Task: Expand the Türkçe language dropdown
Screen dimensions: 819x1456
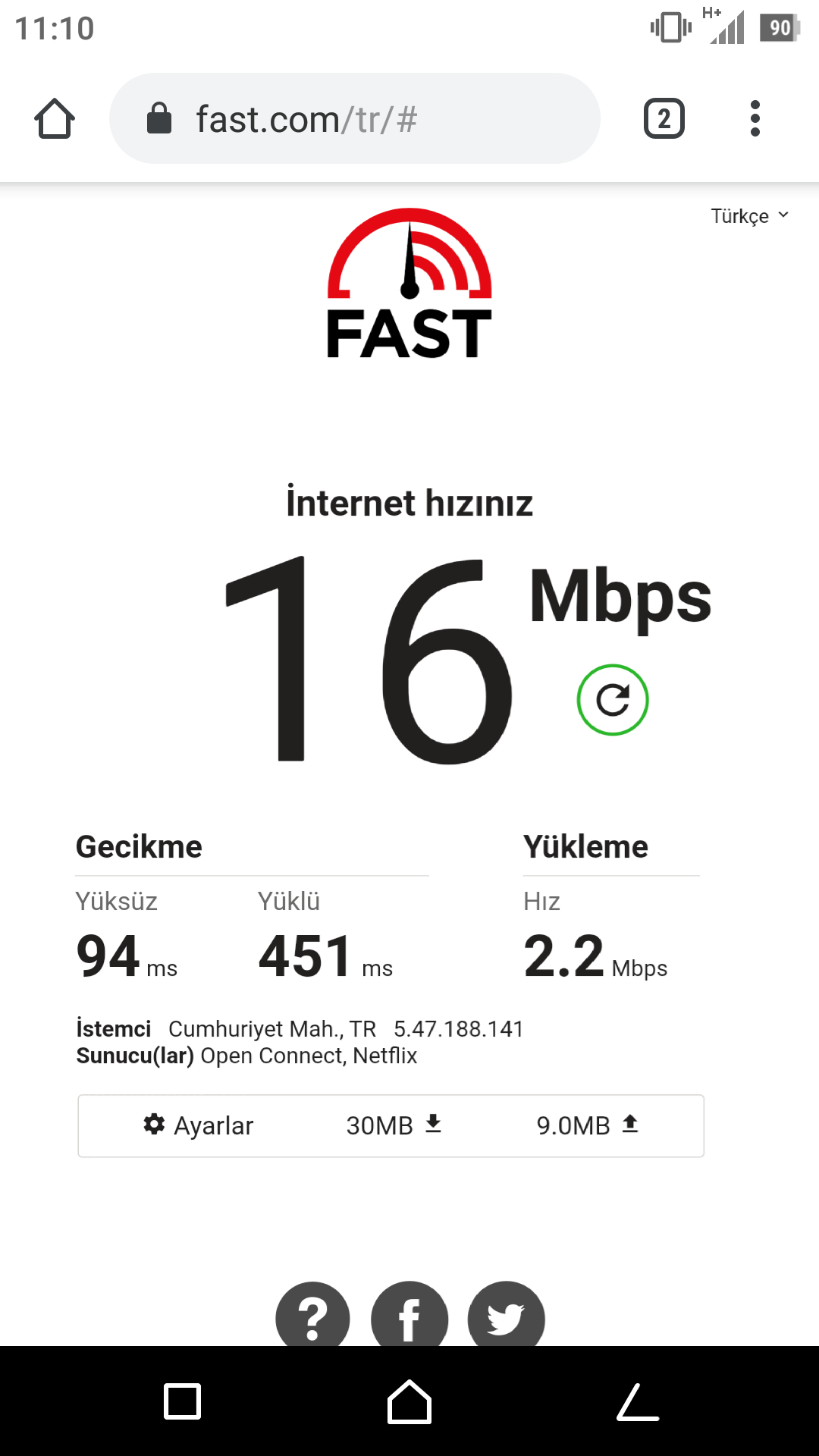Action: (750, 216)
